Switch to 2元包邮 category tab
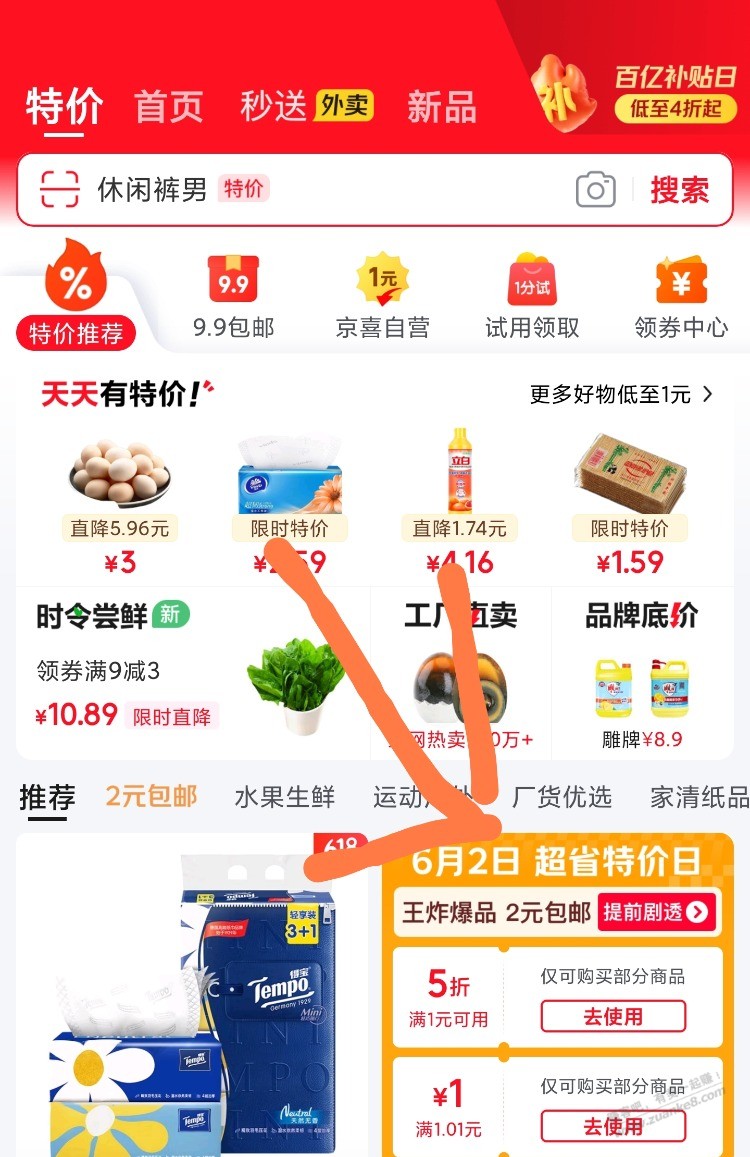The width and height of the screenshot is (750, 1157). tap(151, 796)
